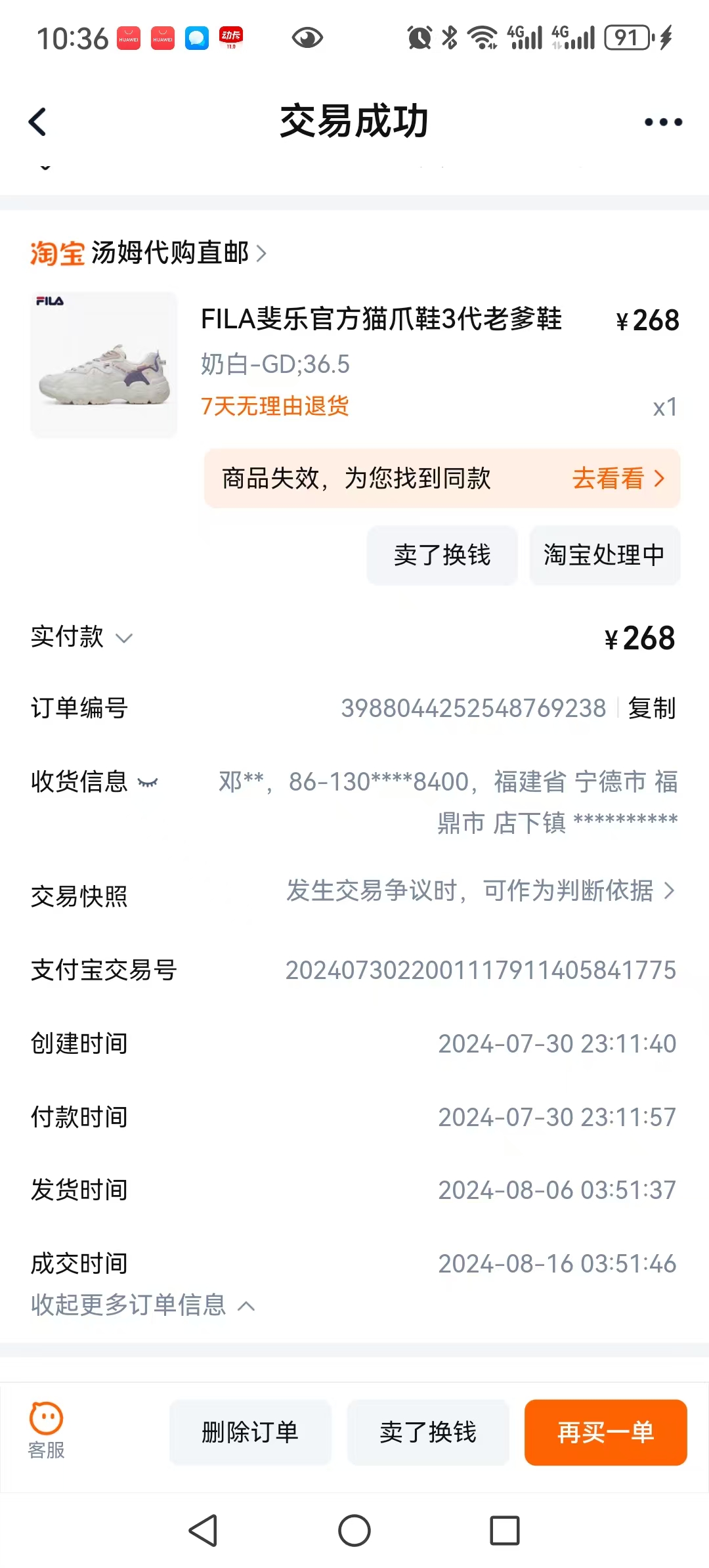This screenshot has width=709, height=1568.
Task: Open 交易快照 transaction snapshot details
Action: click(x=479, y=892)
